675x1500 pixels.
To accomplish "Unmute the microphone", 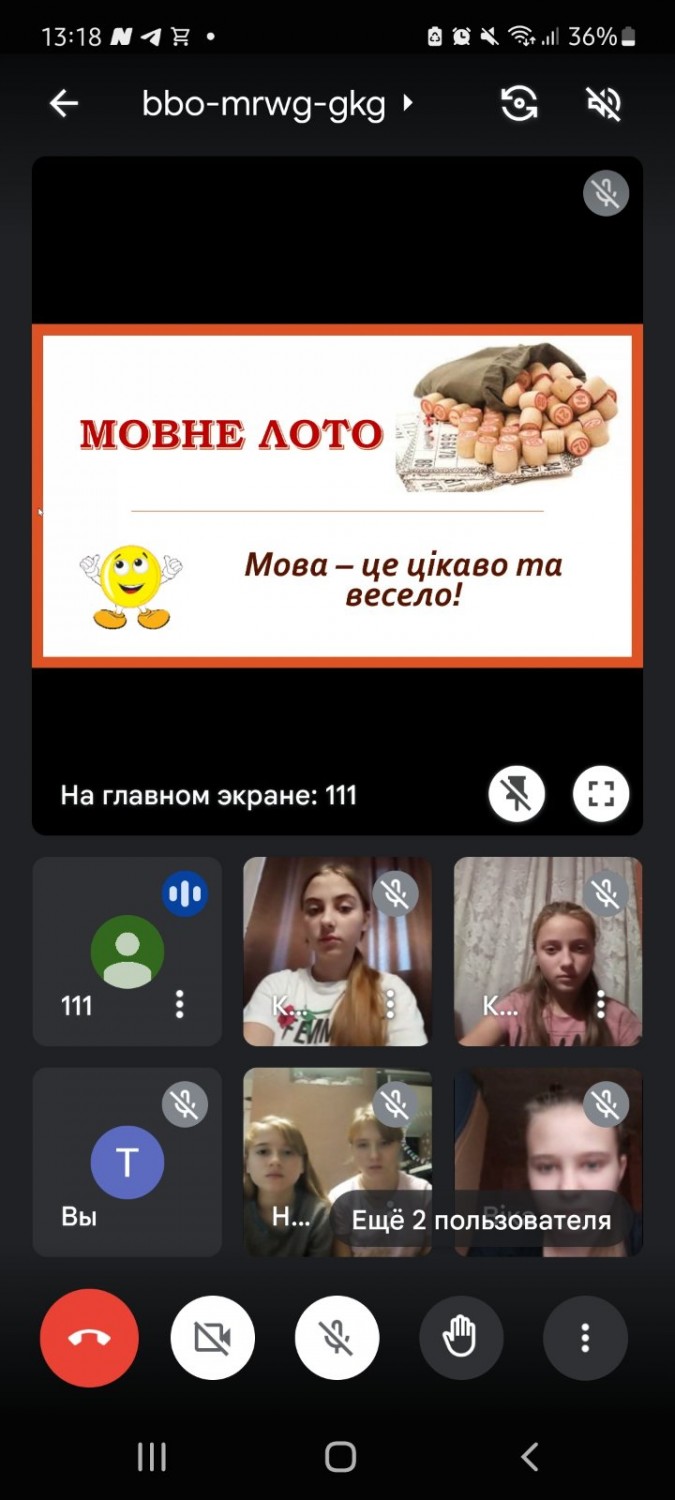I will click(337, 1338).
